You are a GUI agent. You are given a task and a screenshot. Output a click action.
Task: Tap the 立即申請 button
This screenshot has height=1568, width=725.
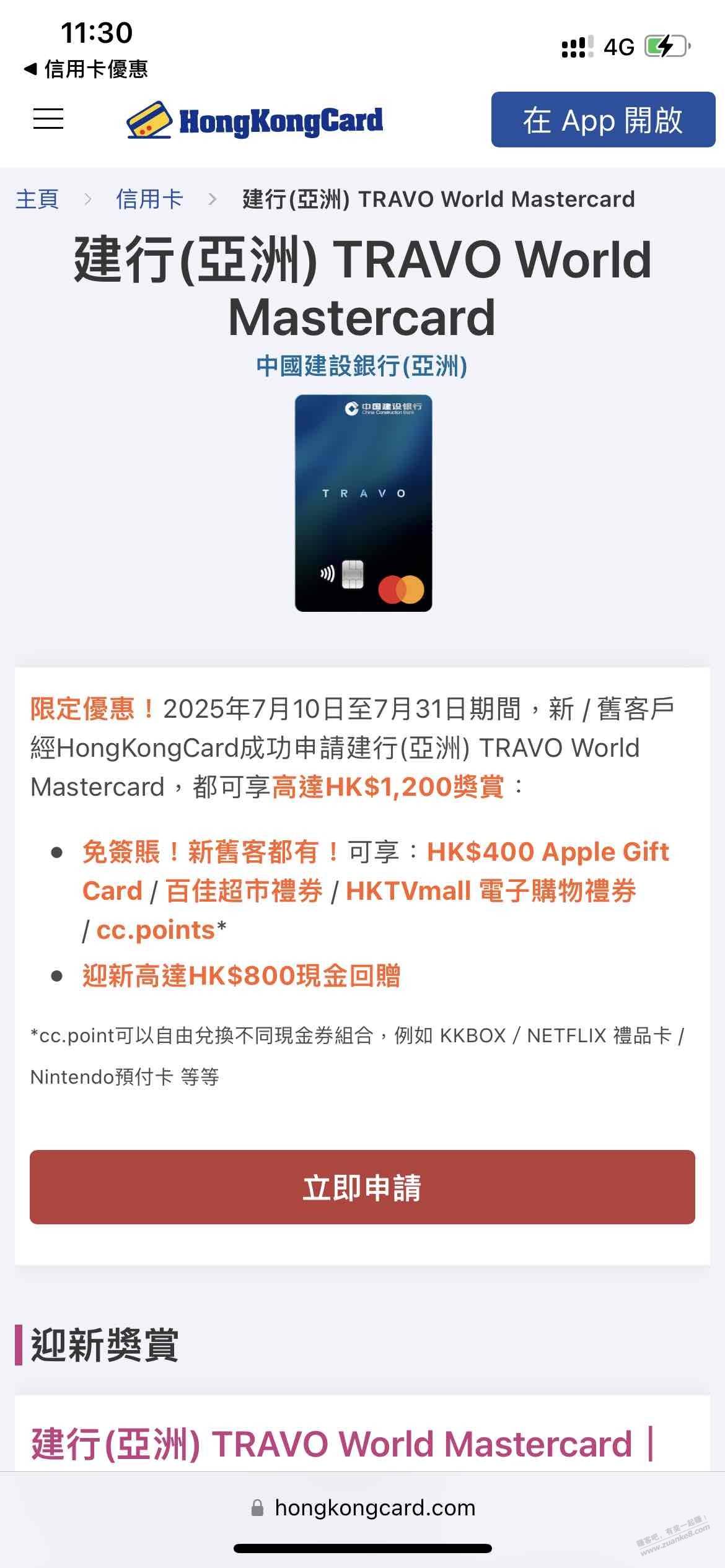(362, 1187)
